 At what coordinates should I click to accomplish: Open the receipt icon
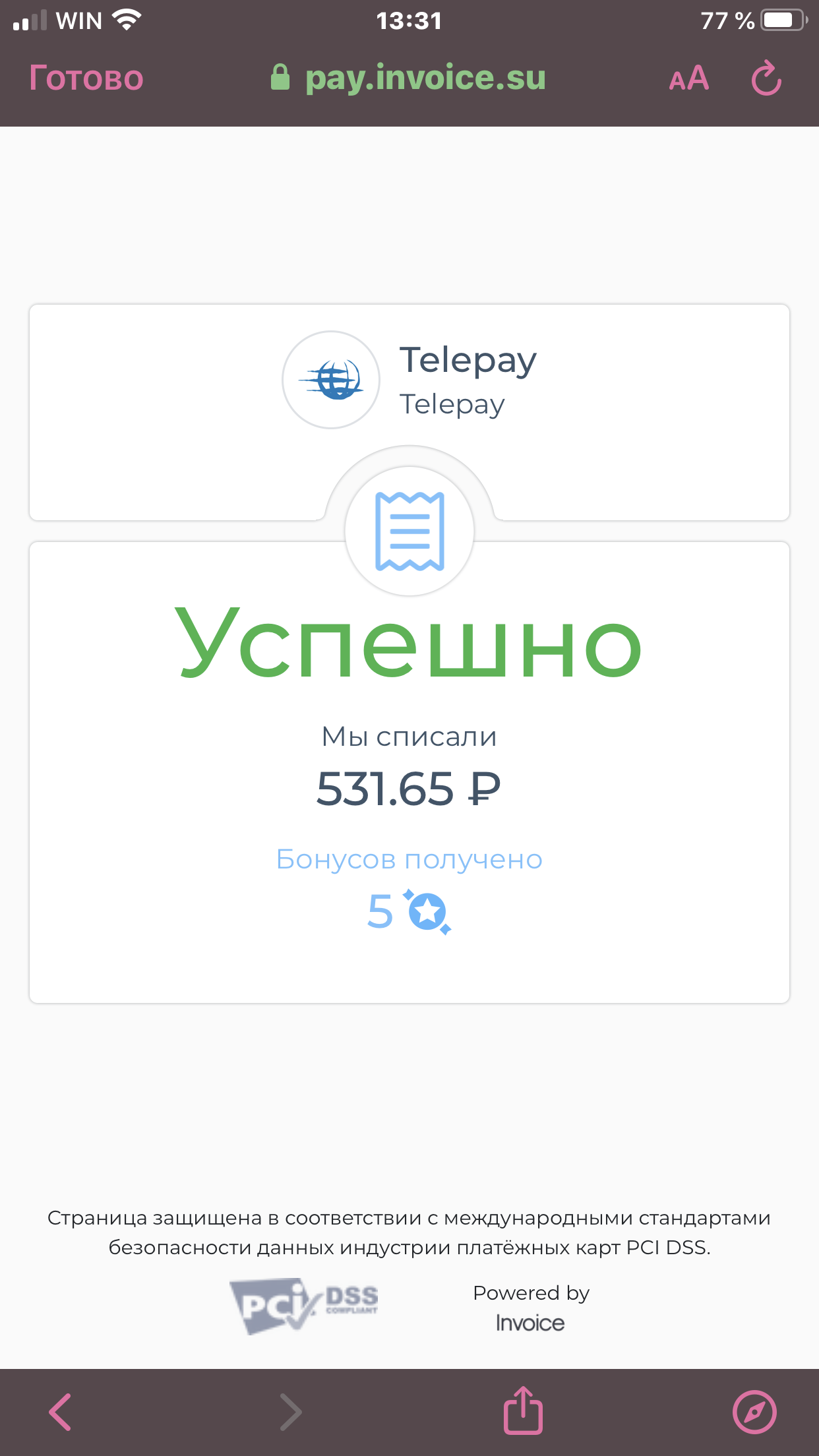tap(409, 531)
